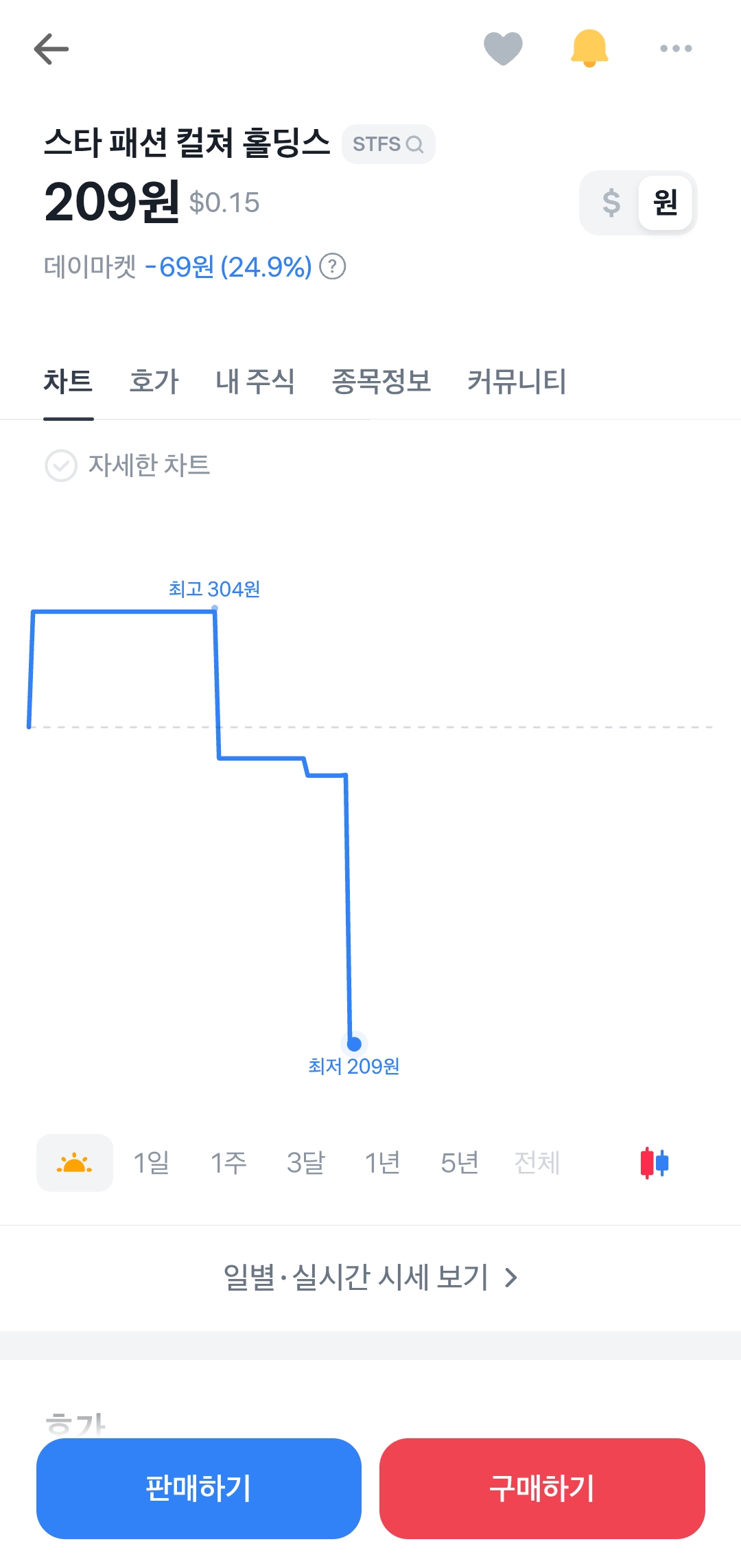
Task: Enable the 자세한 차트 checkbox
Action: coord(61,465)
